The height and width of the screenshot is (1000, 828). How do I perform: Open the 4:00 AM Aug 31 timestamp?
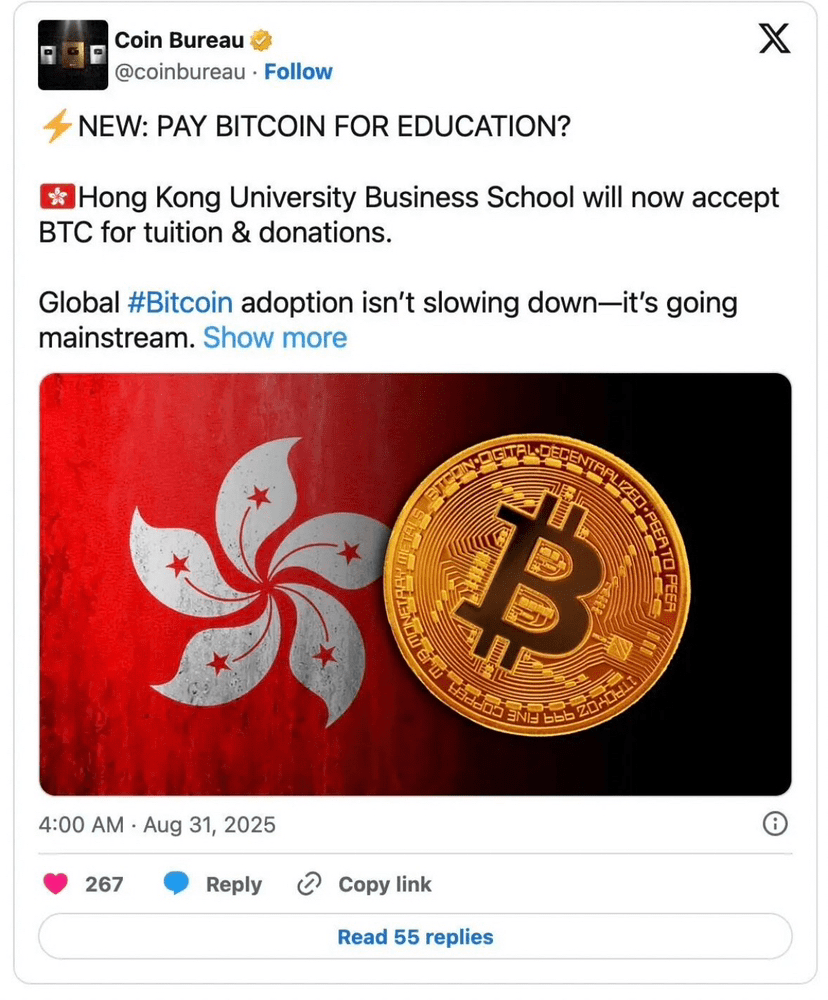pos(157,825)
